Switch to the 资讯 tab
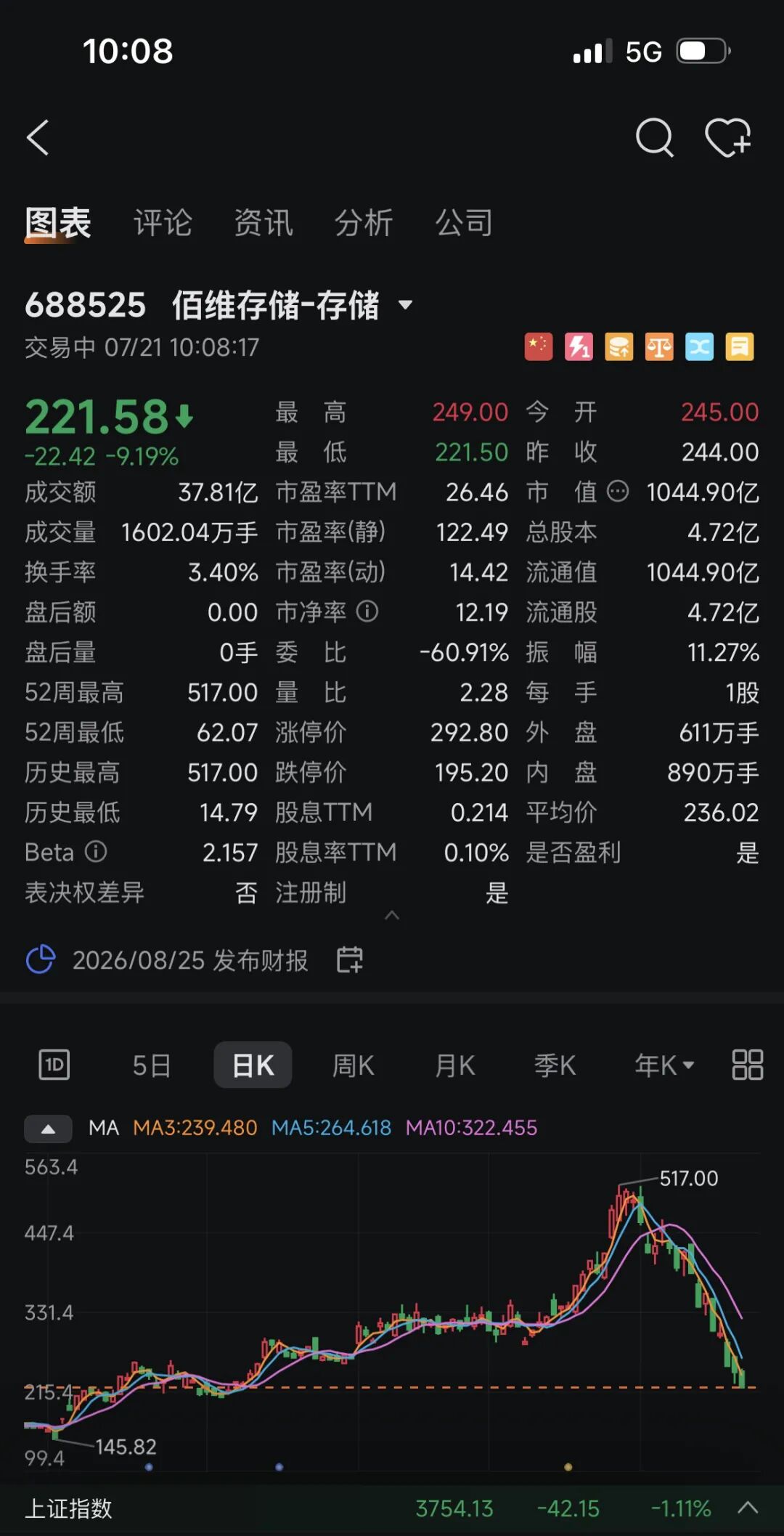This screenshot has width=784, height=1536. [263, 223]
